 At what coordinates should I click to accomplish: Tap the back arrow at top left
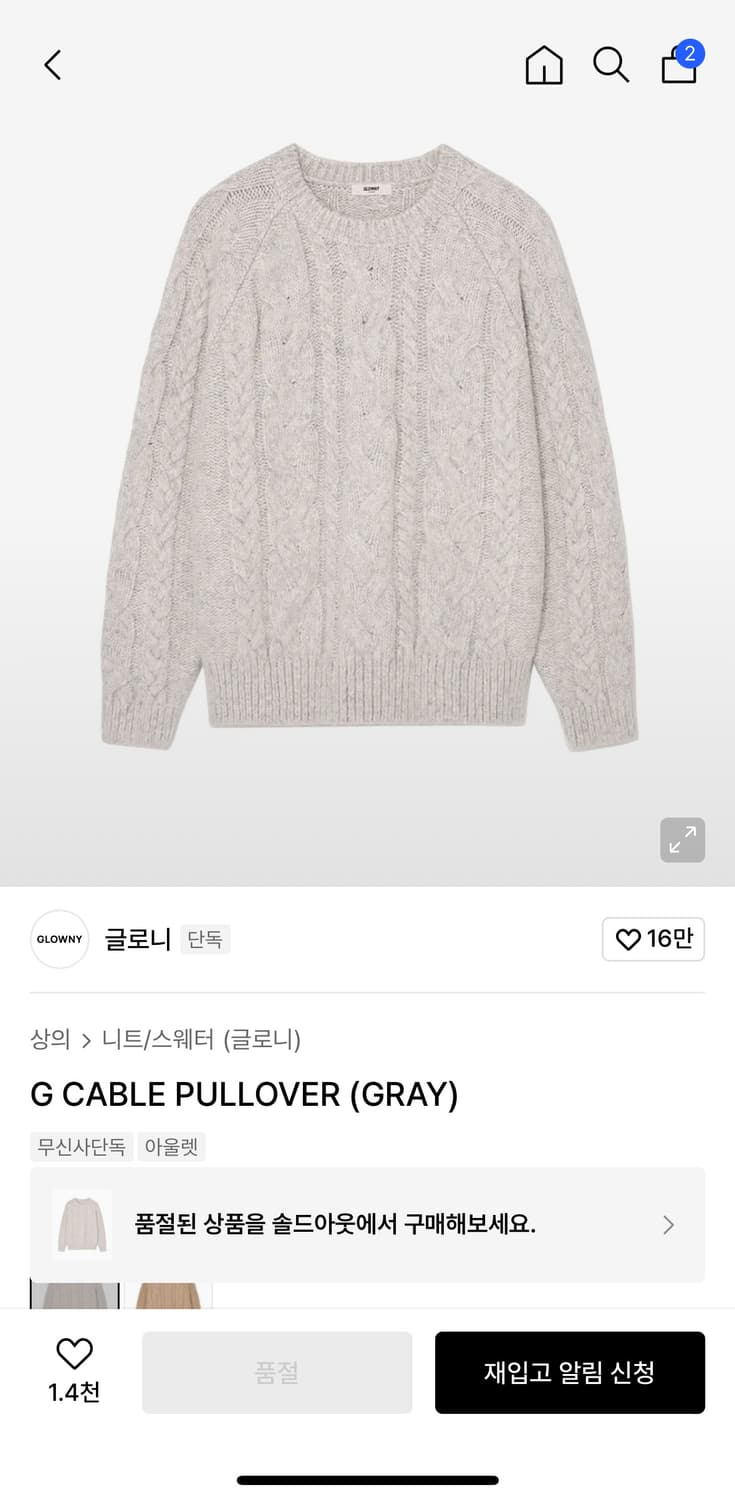(52, 64)
